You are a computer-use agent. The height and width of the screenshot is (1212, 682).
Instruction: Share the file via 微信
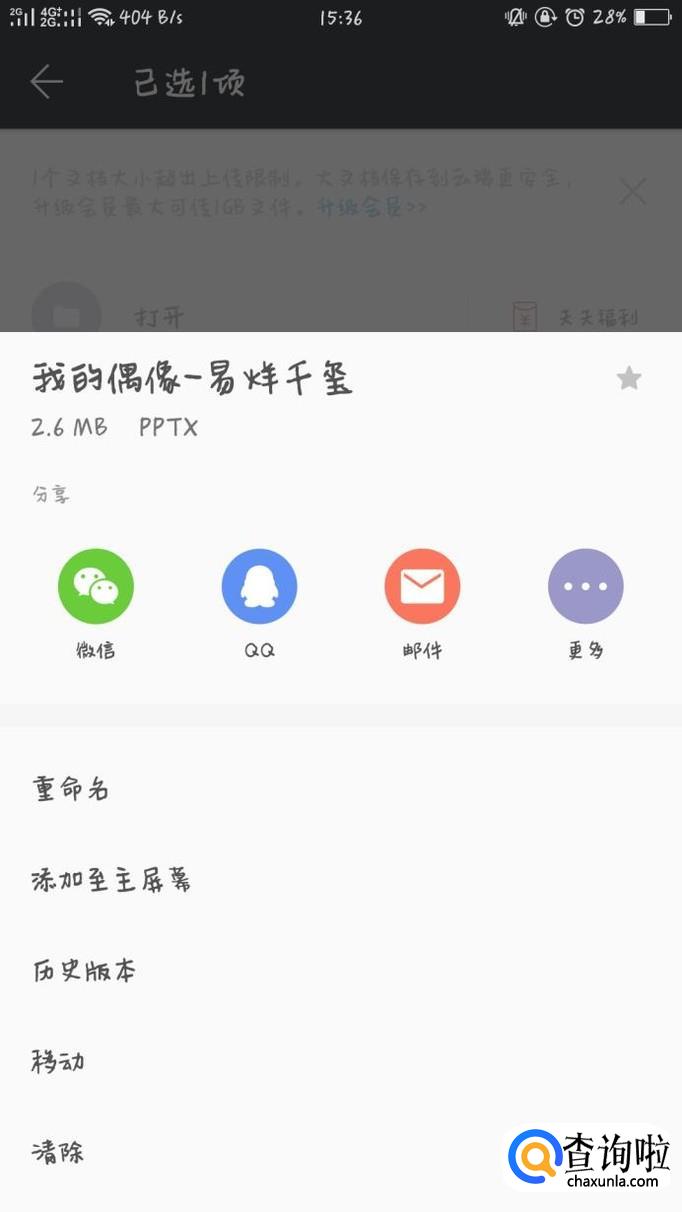pos(96,587)
